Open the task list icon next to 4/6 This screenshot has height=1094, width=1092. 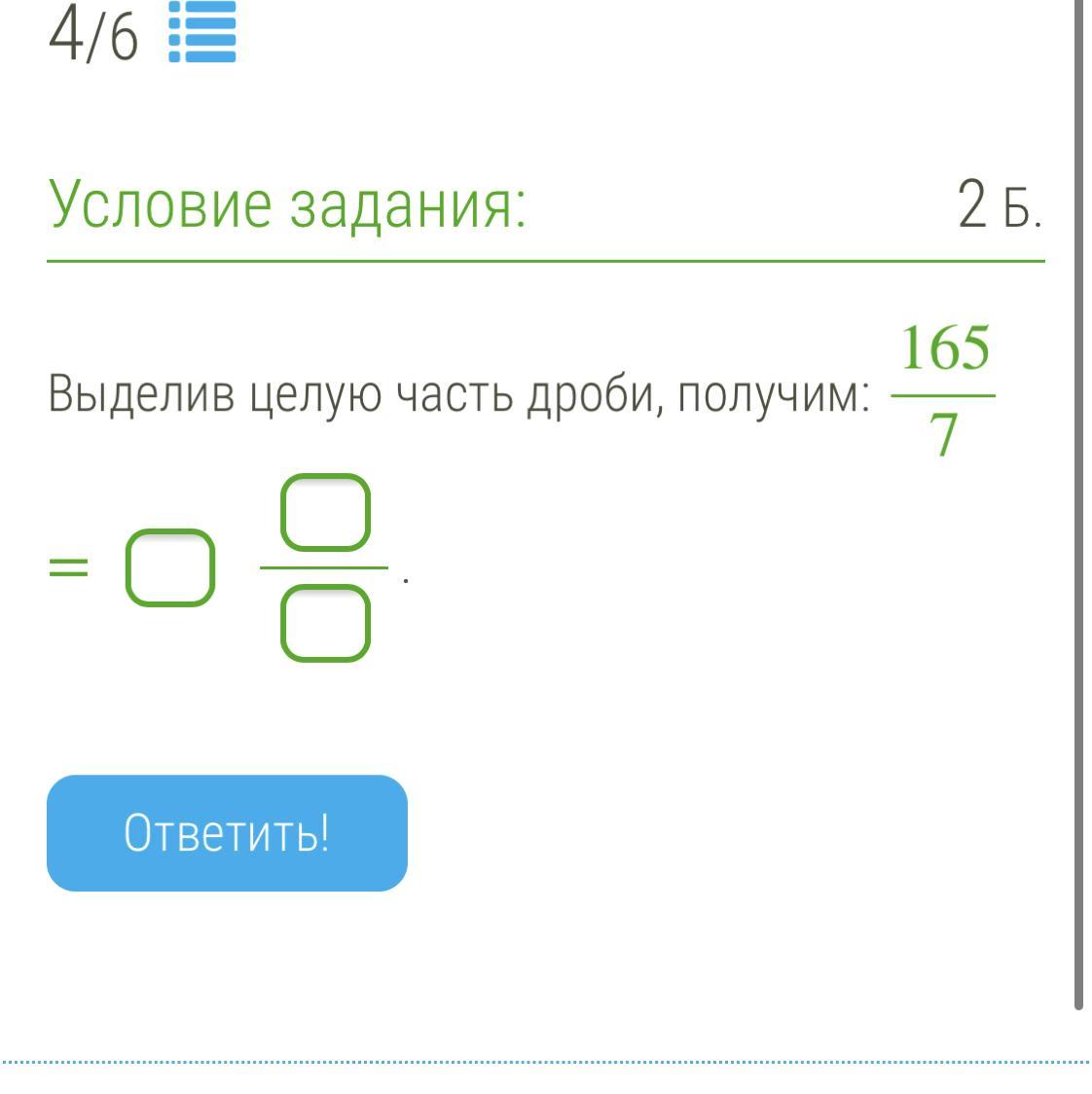(x=202, y=31)
